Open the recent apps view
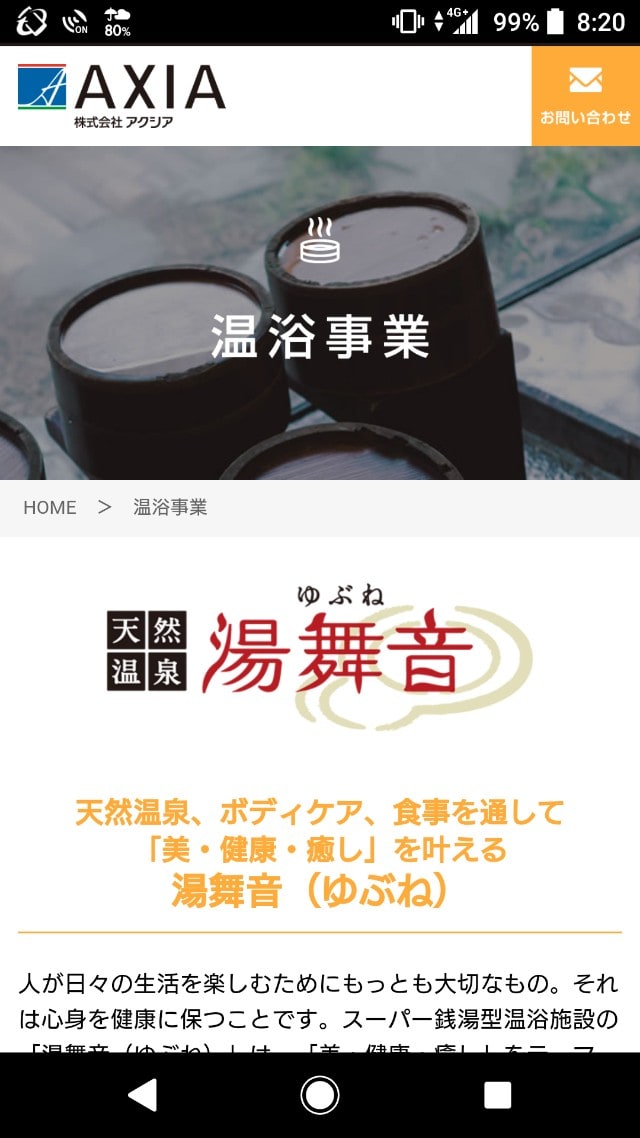 497,1095
